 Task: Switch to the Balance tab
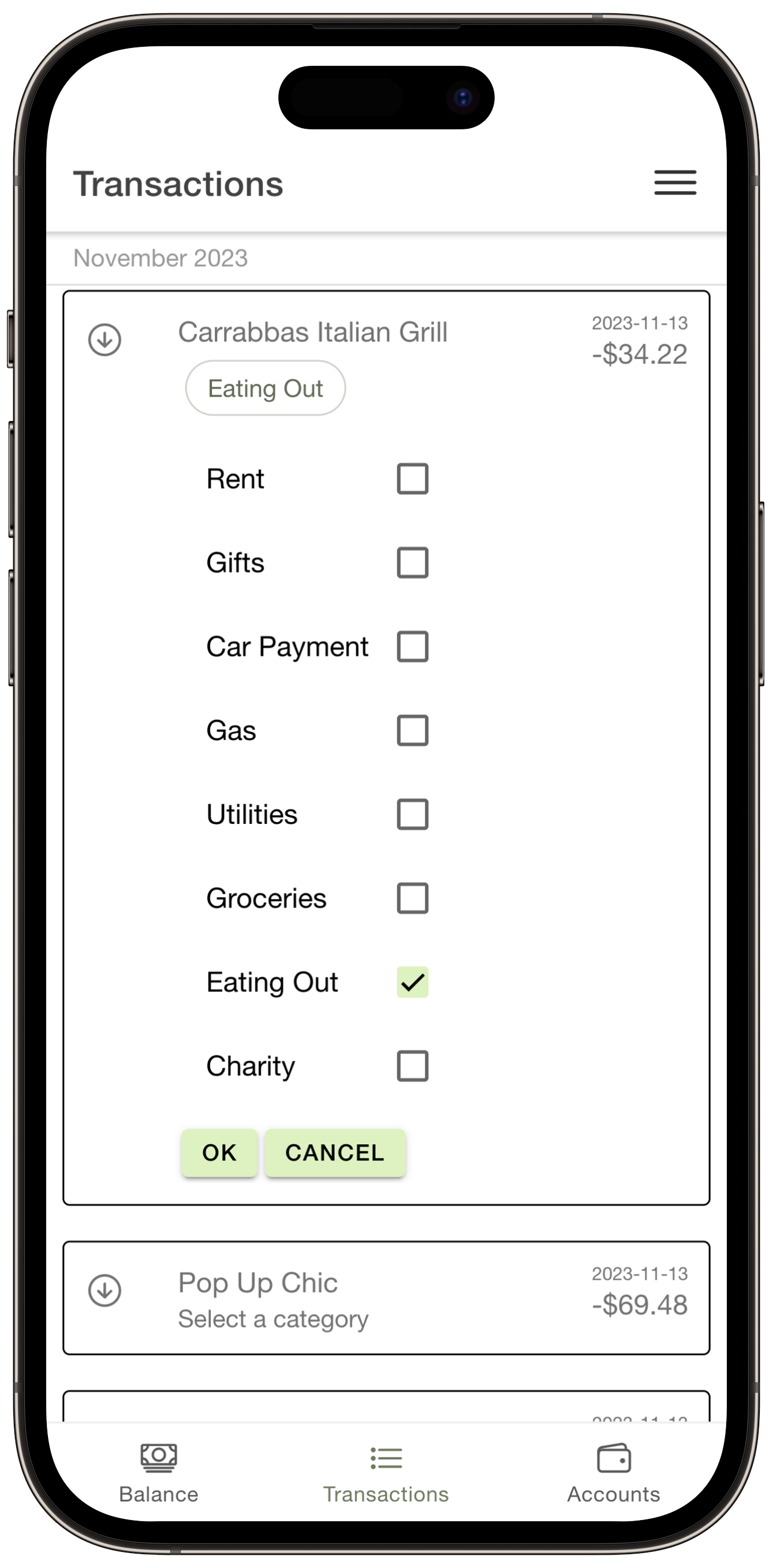click(158, 1473)
